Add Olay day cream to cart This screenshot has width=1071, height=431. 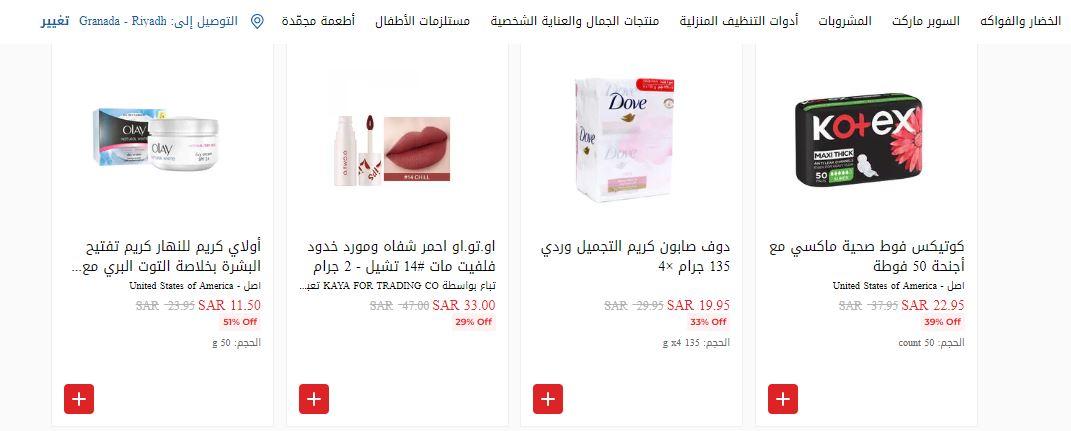click(79, 398)
